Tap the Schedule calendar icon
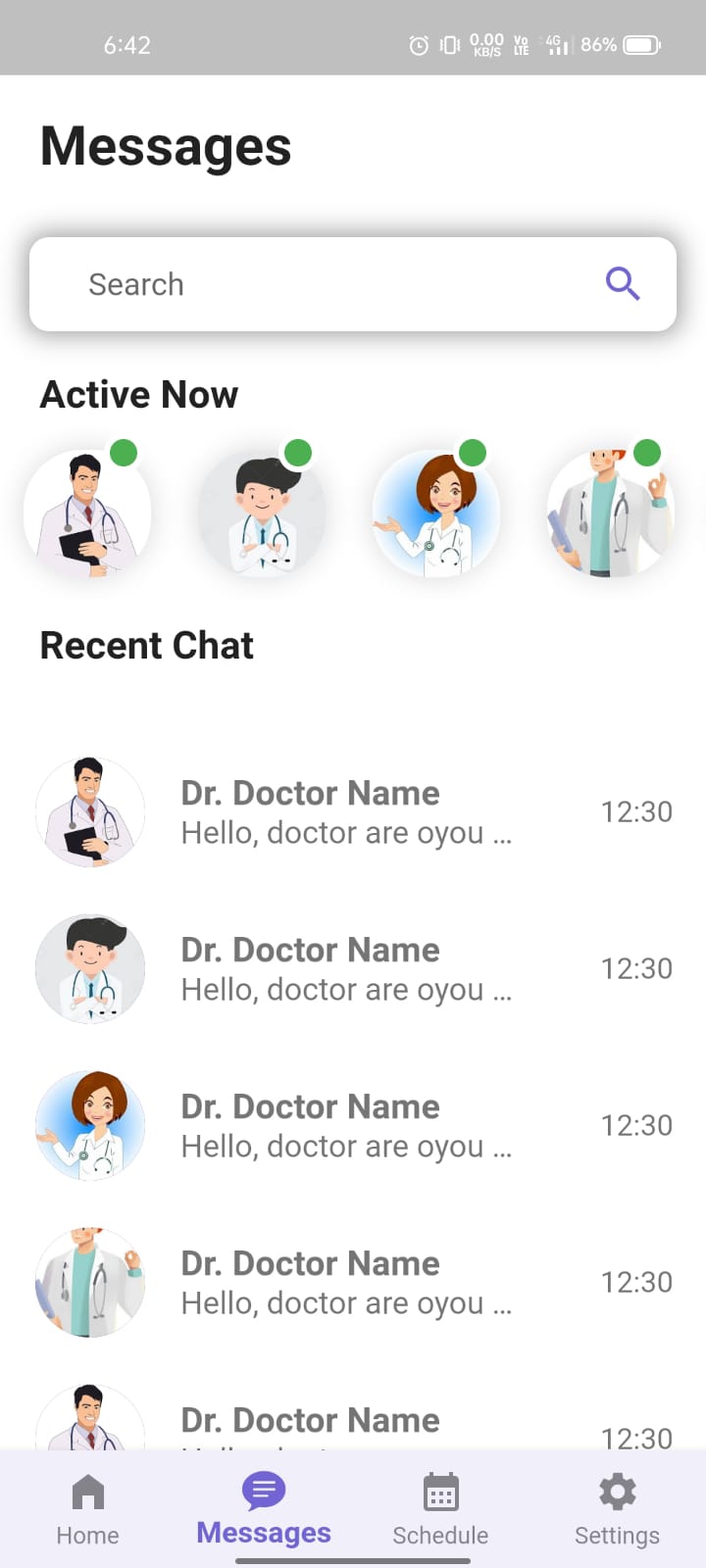Image resolution: width=706 pixels, height=1568 pixels. (x=439, y=1493)
